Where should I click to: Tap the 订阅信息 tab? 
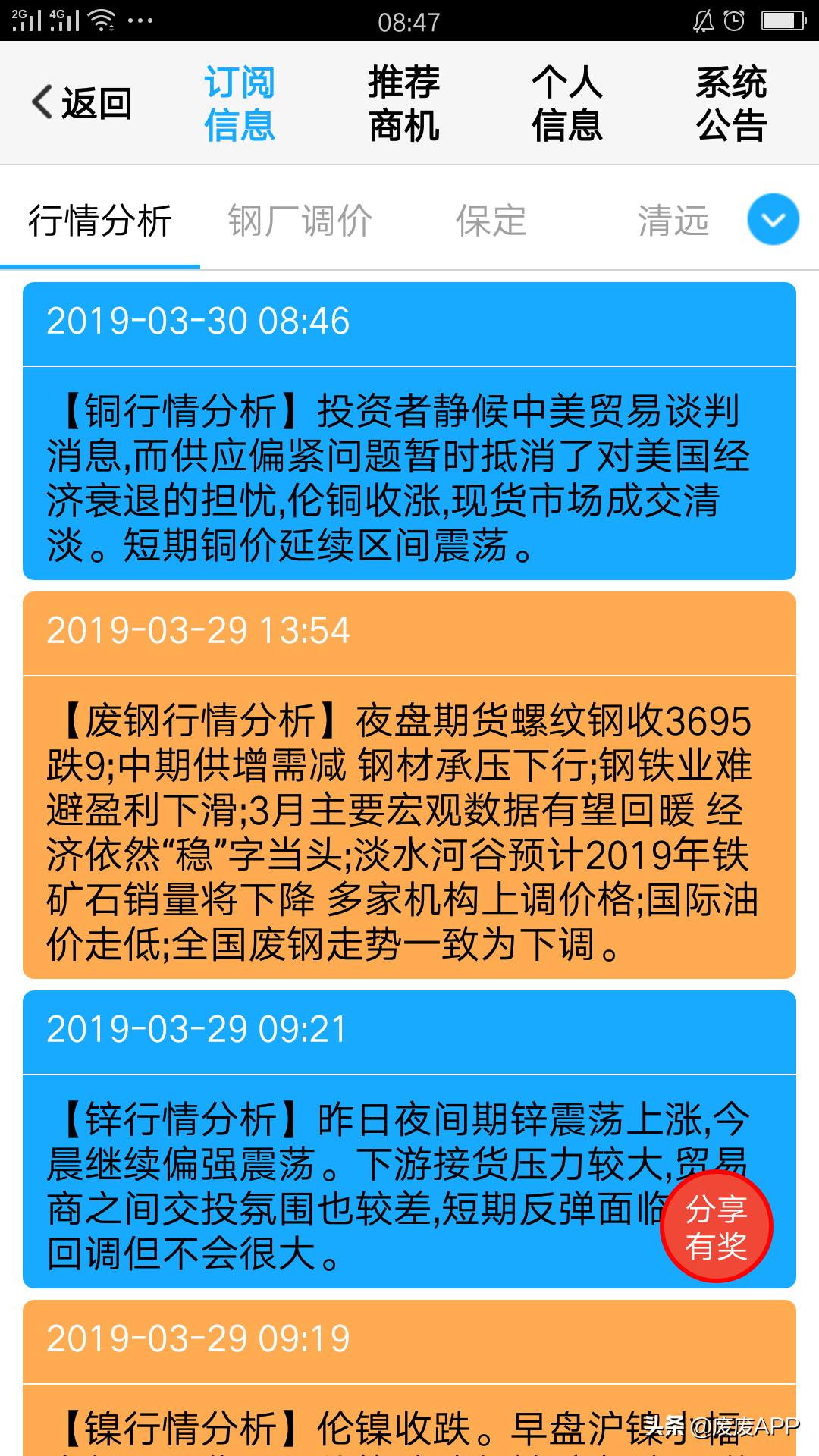[x=240, y=103]
